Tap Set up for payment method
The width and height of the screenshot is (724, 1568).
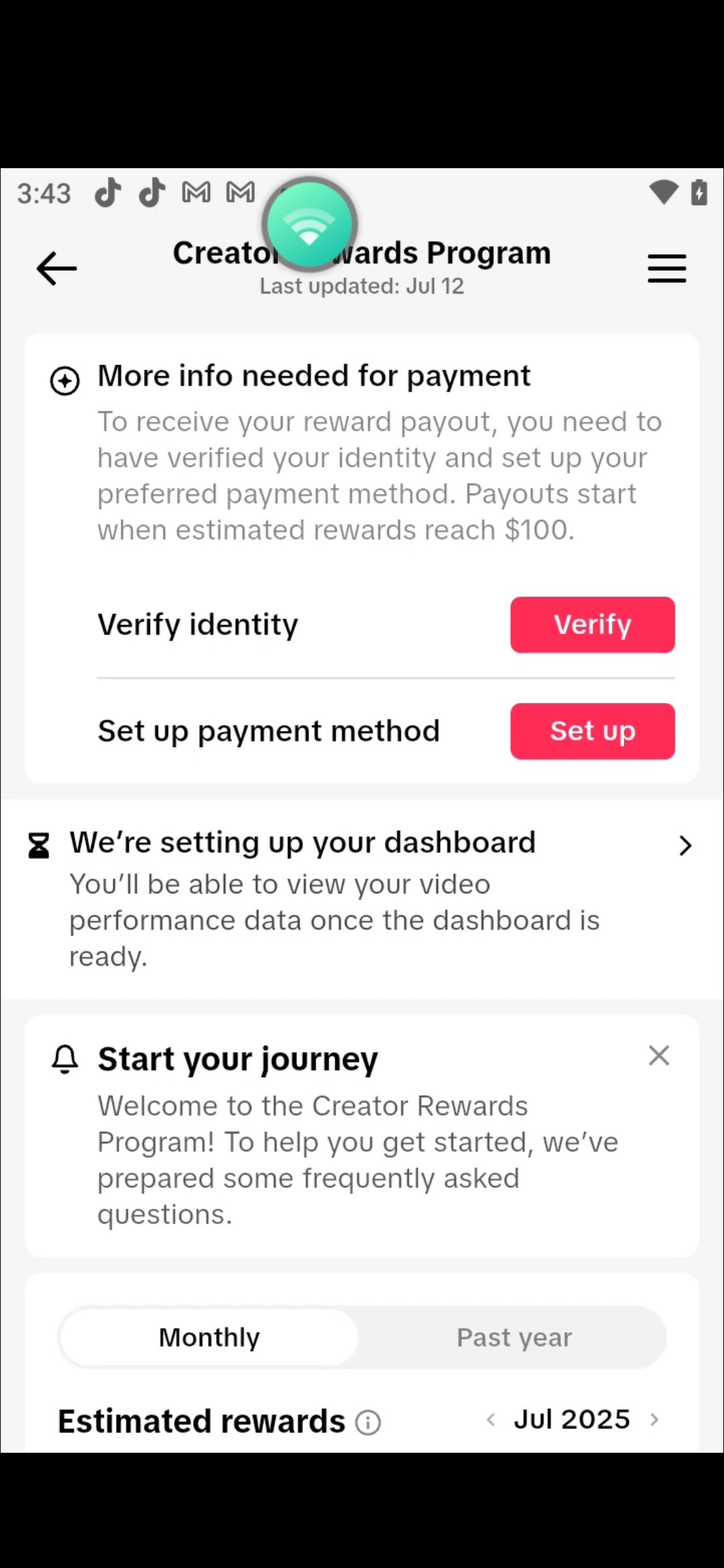pyautogui.click(x=593, y=731)
